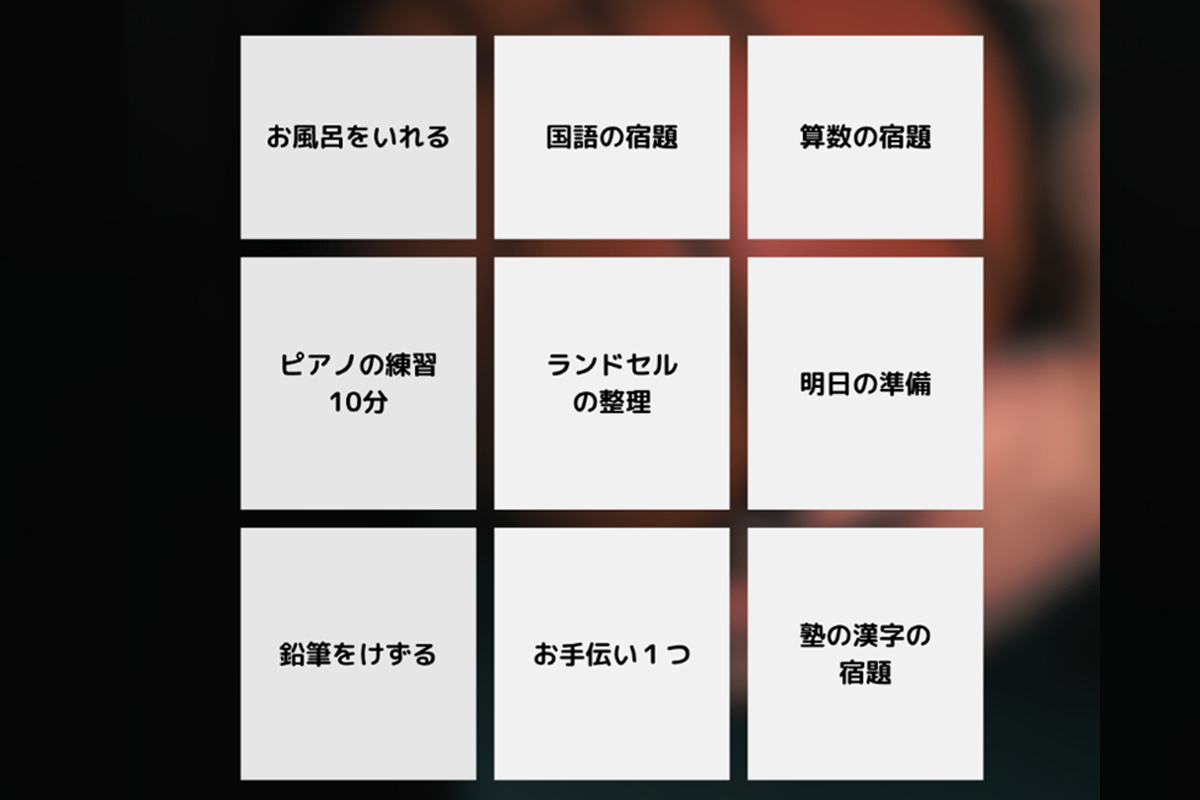Mark the 算数の宿題 tile
Screen dimensions: 1200x800
(865, 138)
